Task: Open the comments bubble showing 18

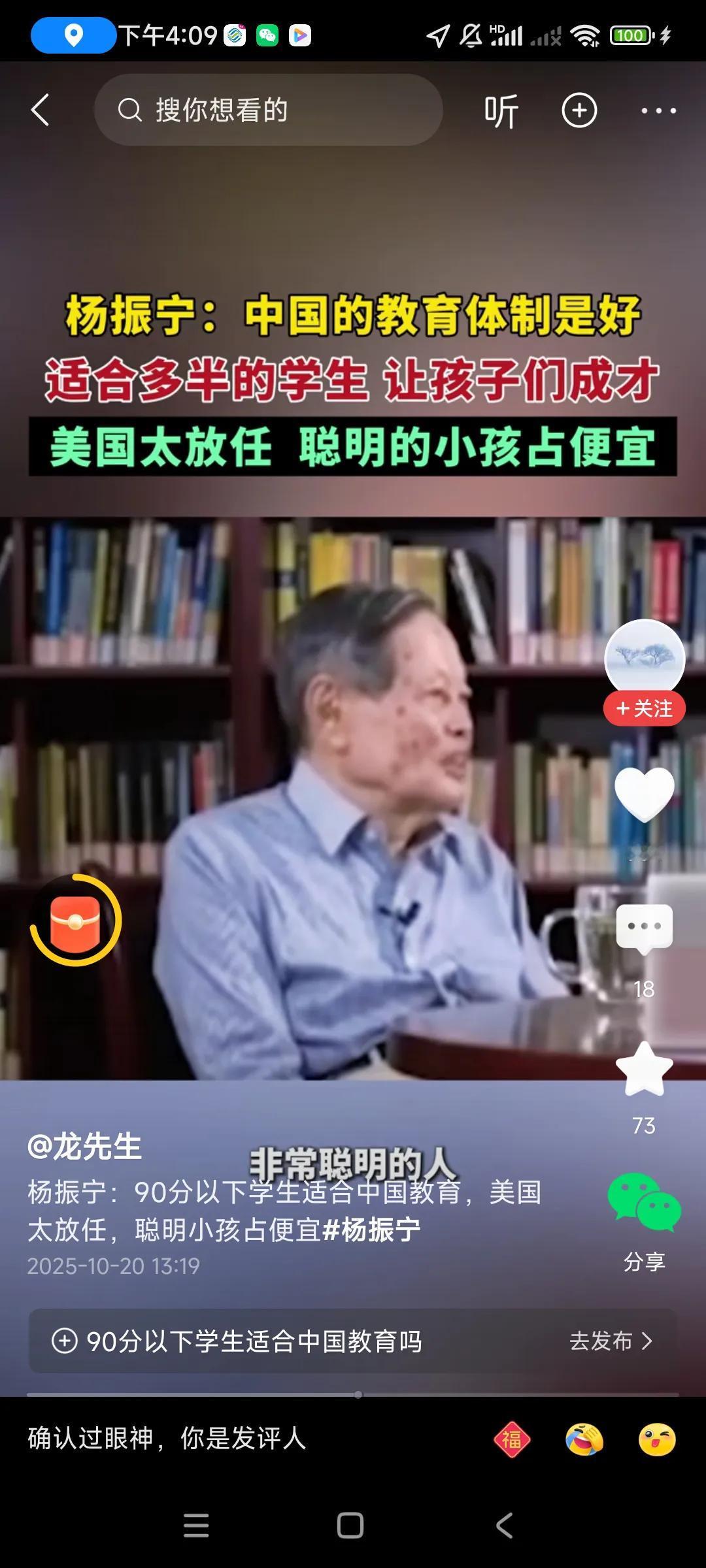Action: [x=645, y=929]
